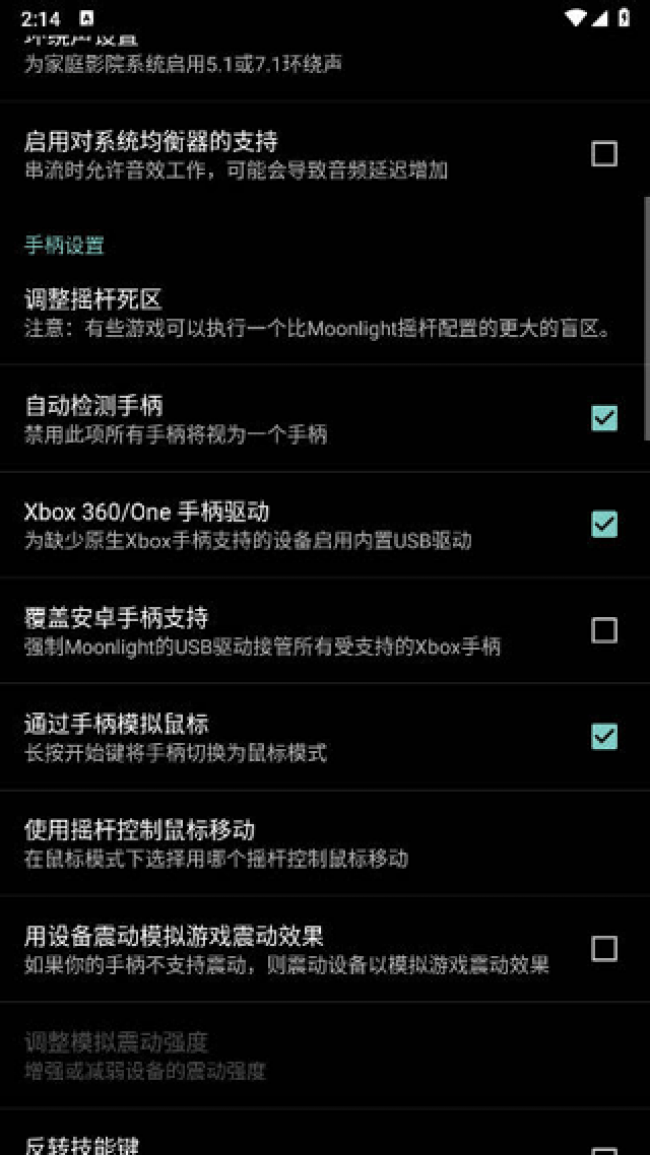The width and height of the screenshot is (650, 1155).
Task: Disable Xbox 360/One 手柄驱动 checkbox
Action: [x=604, y=524]
